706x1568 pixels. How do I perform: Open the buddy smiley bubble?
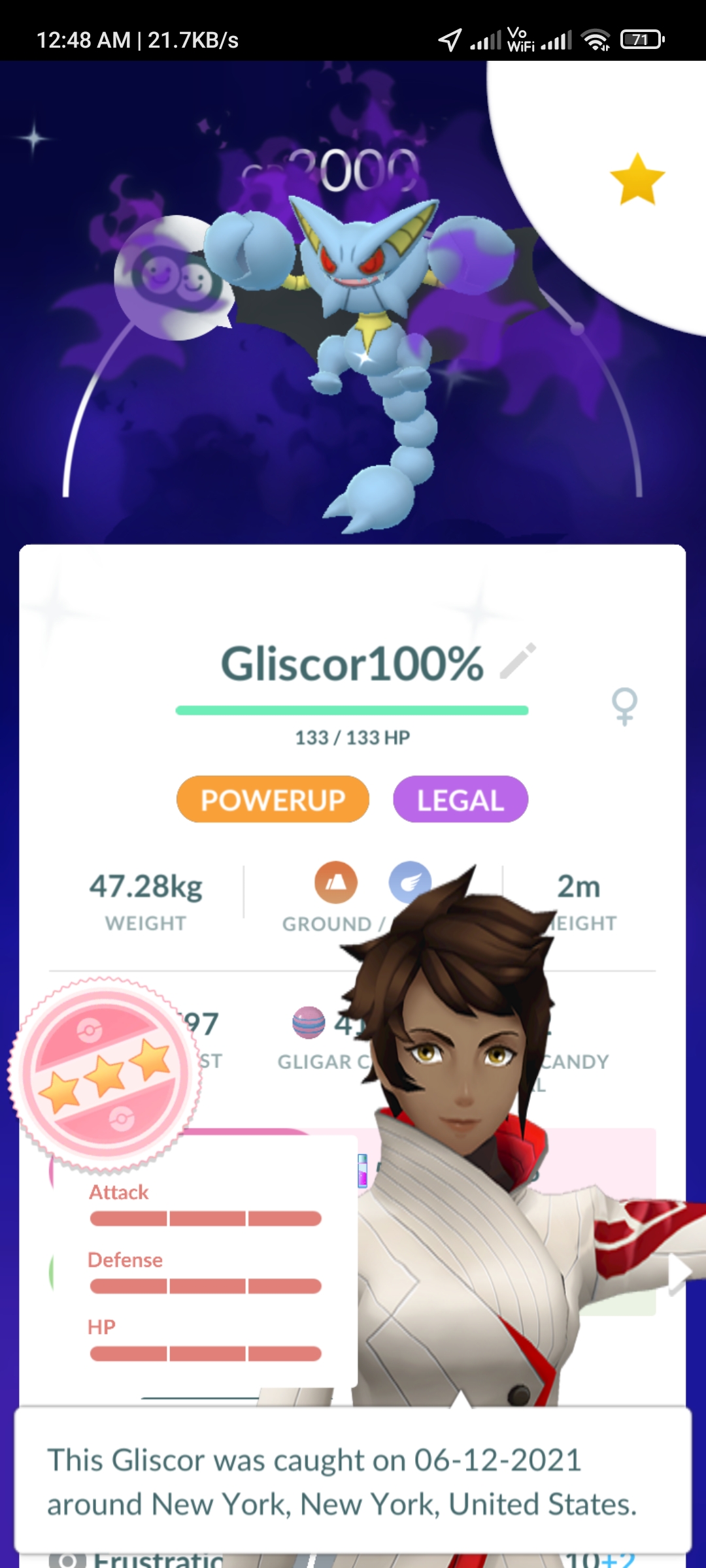[175, 278]
